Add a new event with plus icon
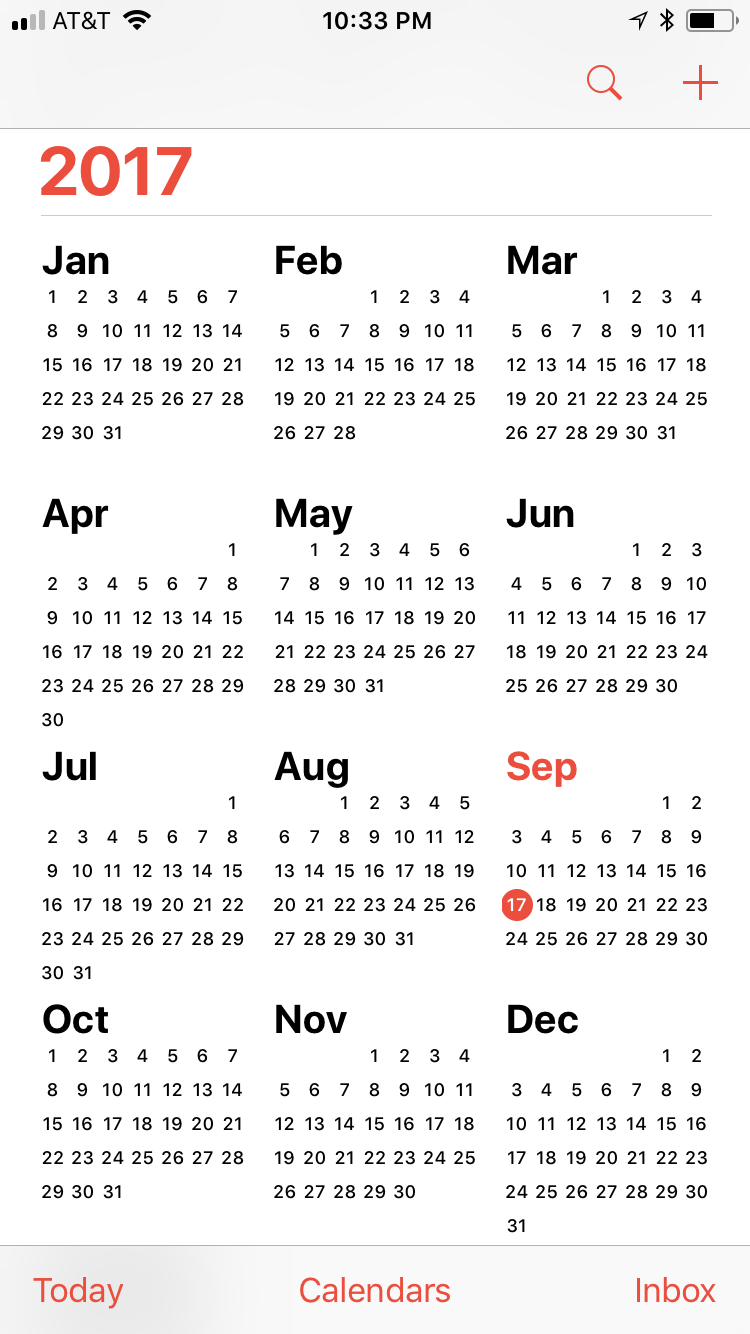This screenshot has width=750, height=1334. (700, 83)
